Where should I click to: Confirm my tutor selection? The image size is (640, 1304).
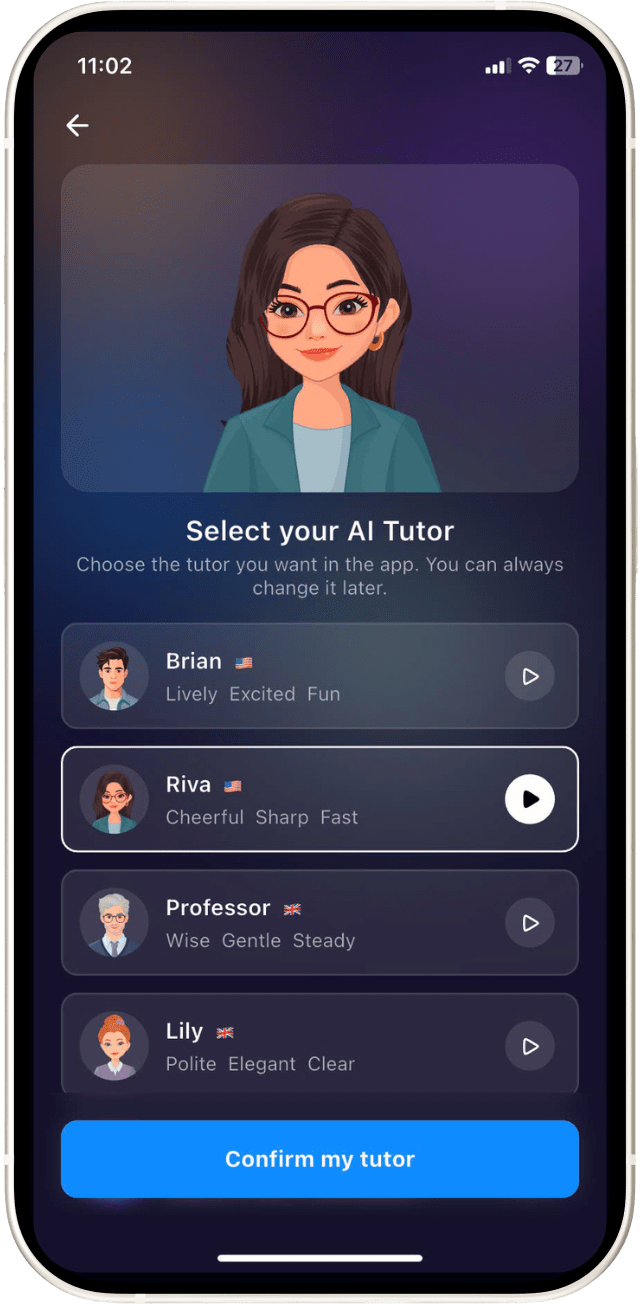click(x=320, y=1159)
